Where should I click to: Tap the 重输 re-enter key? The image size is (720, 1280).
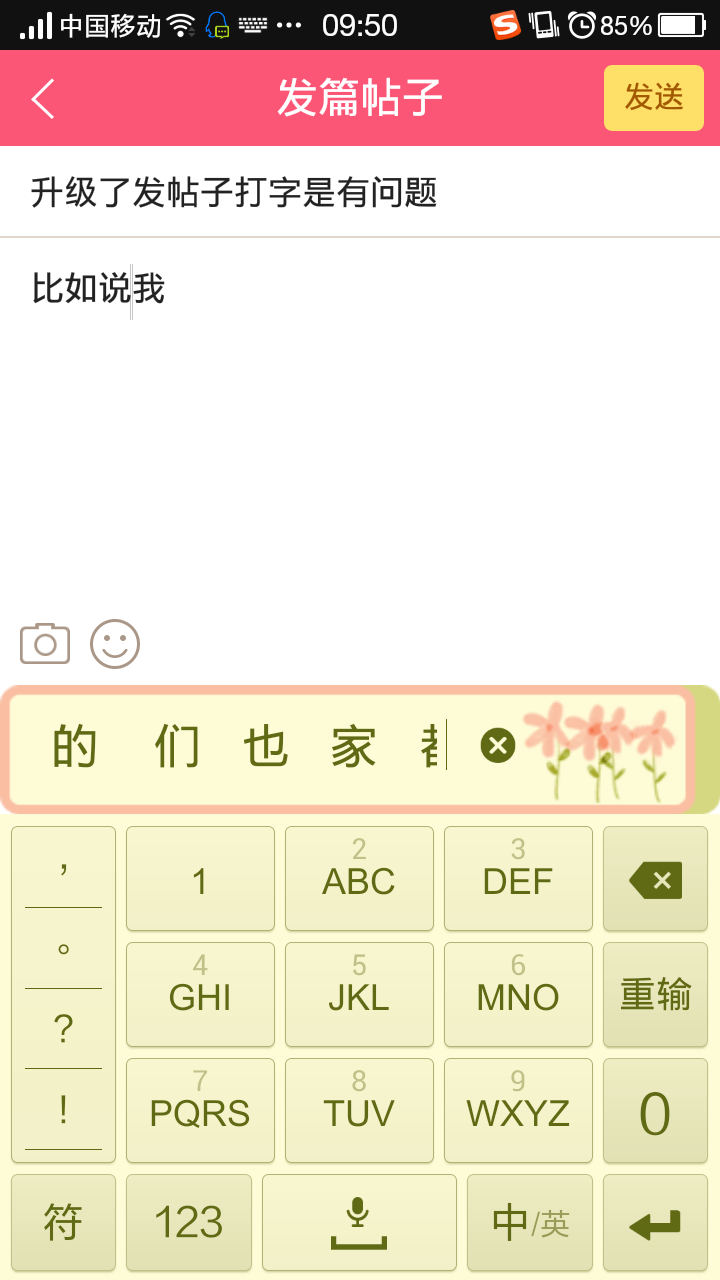coord(655,995)
